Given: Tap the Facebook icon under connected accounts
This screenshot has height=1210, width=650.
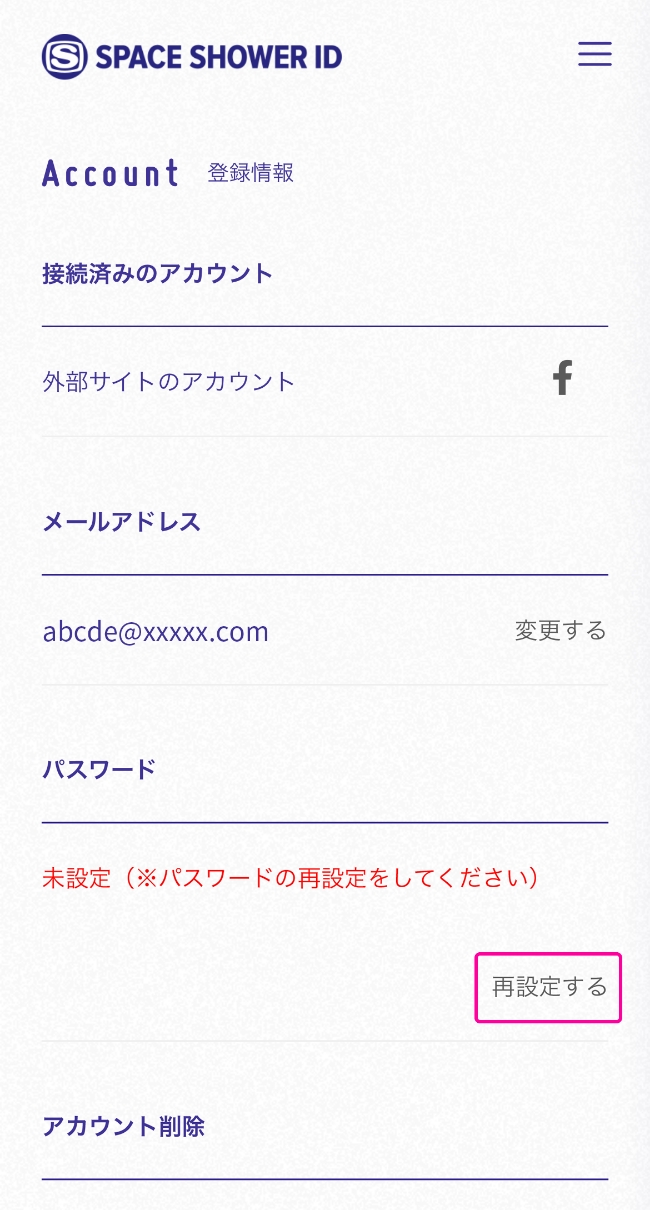Looking at the screenshot, I should tap(563, 379).
